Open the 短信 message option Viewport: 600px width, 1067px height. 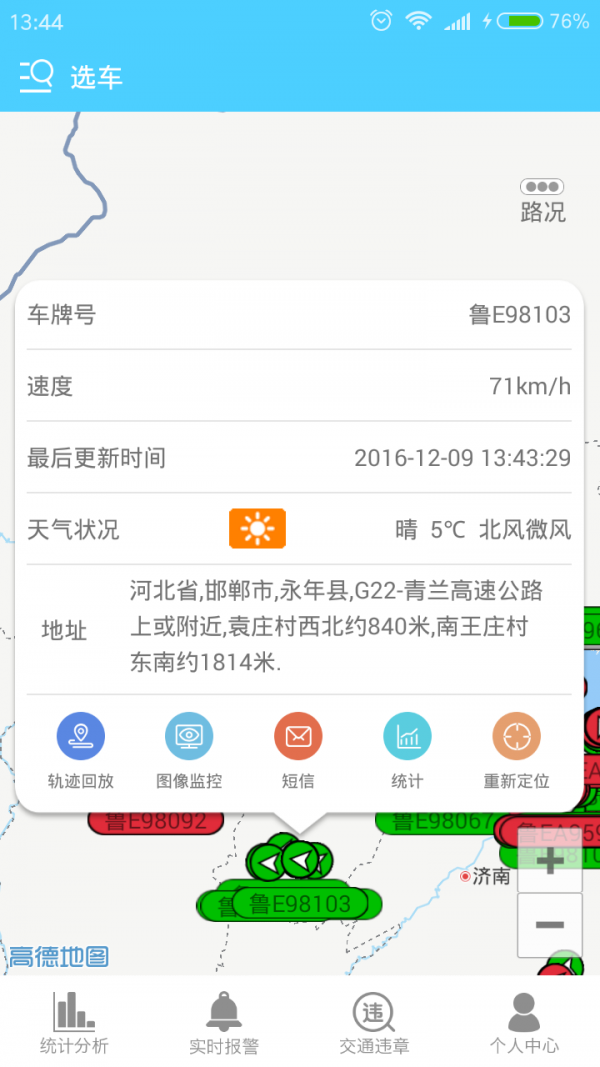298,750
